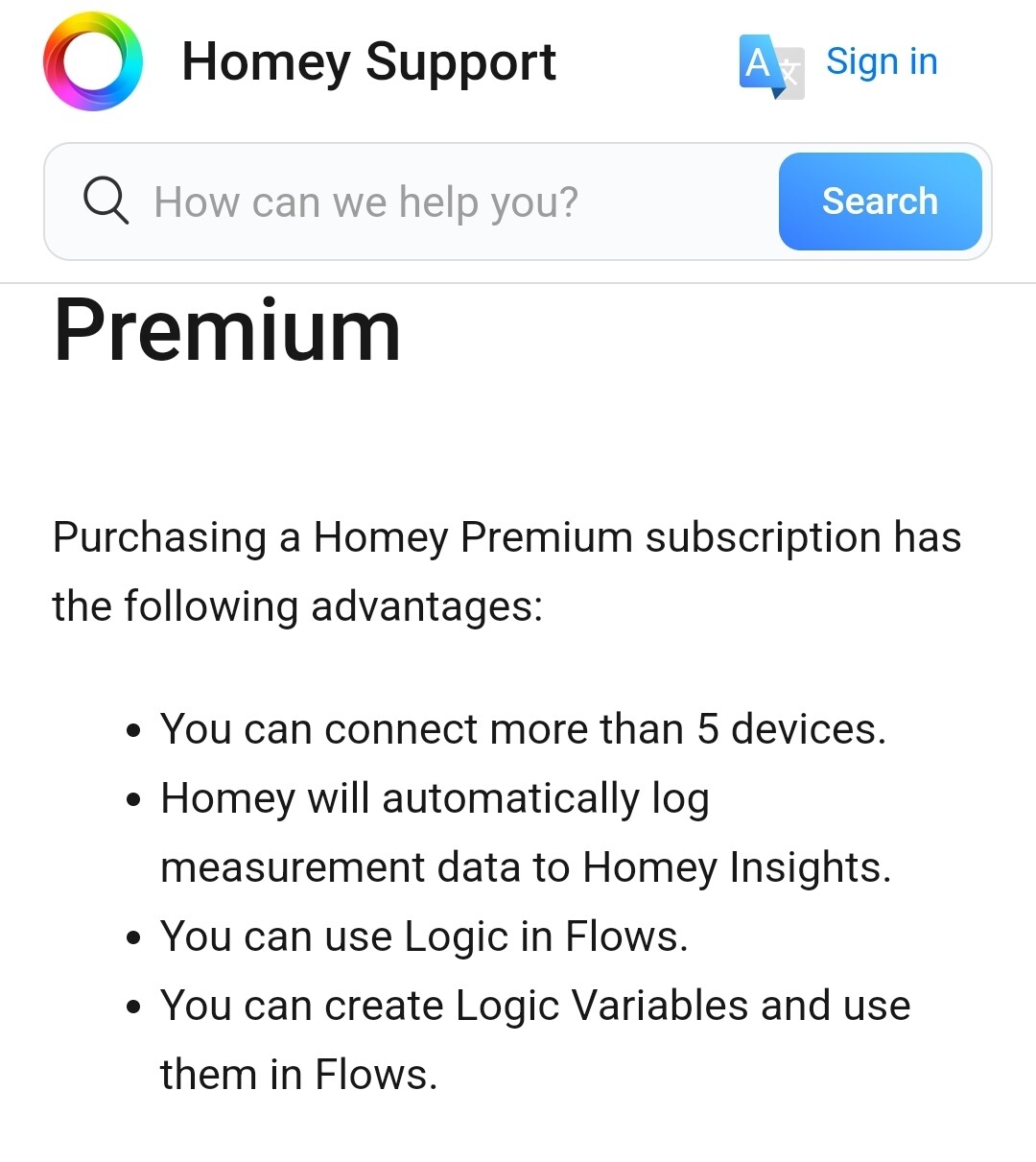1036x1162 pixels.
Task: Tap the Sign in link
Action: [x=881, y=61]
